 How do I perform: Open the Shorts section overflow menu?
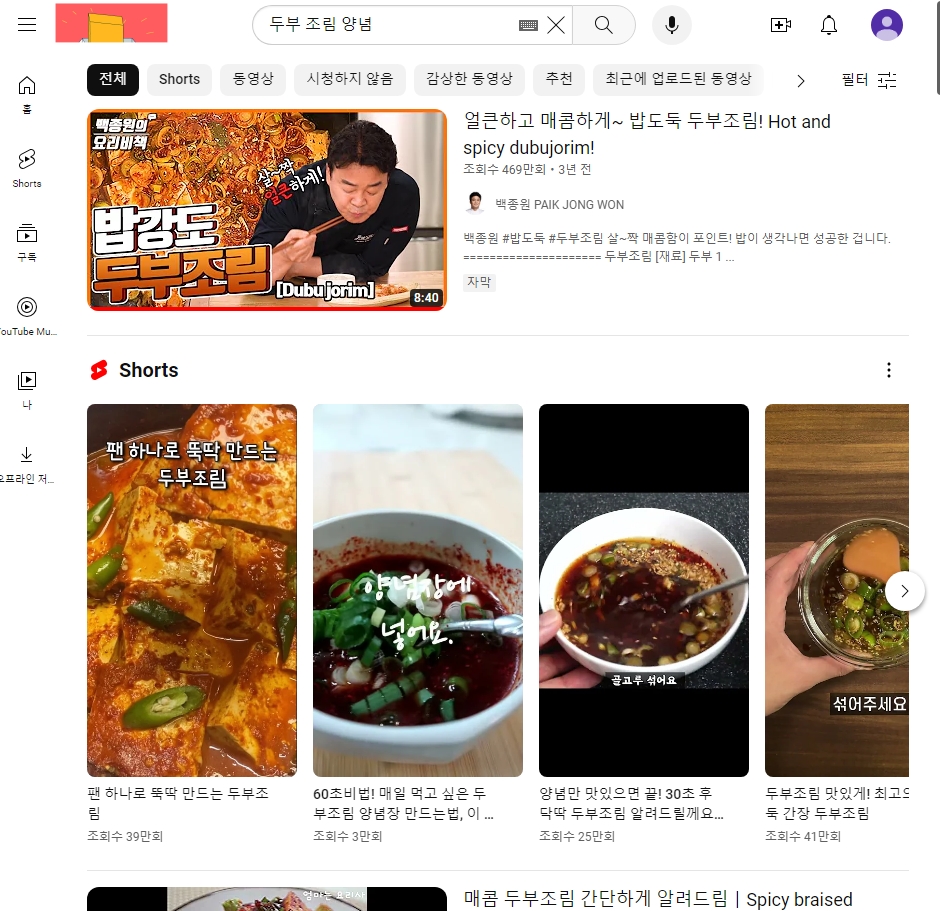coord(888,370)
